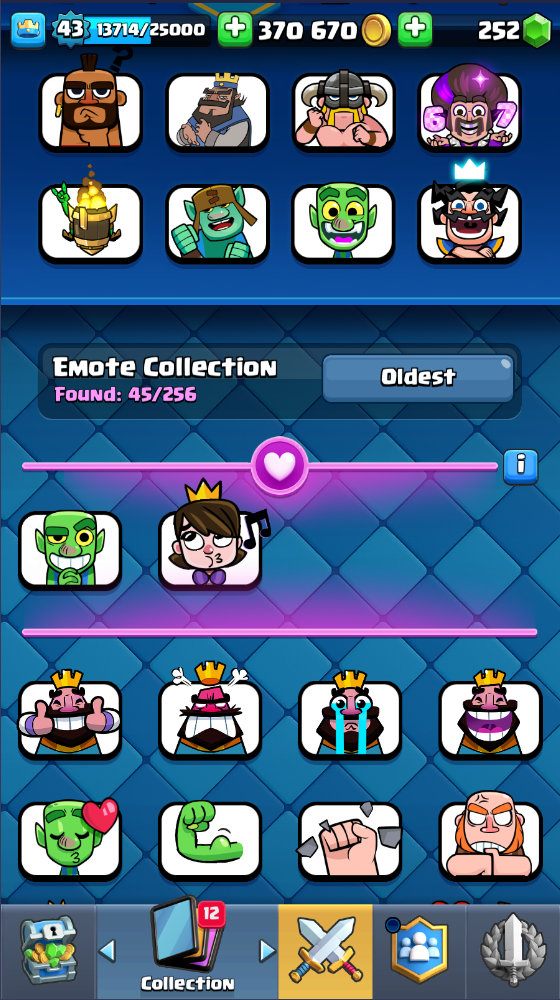Tap right arrow next to Collection
Screen dimensions: 560x1000
267,952
